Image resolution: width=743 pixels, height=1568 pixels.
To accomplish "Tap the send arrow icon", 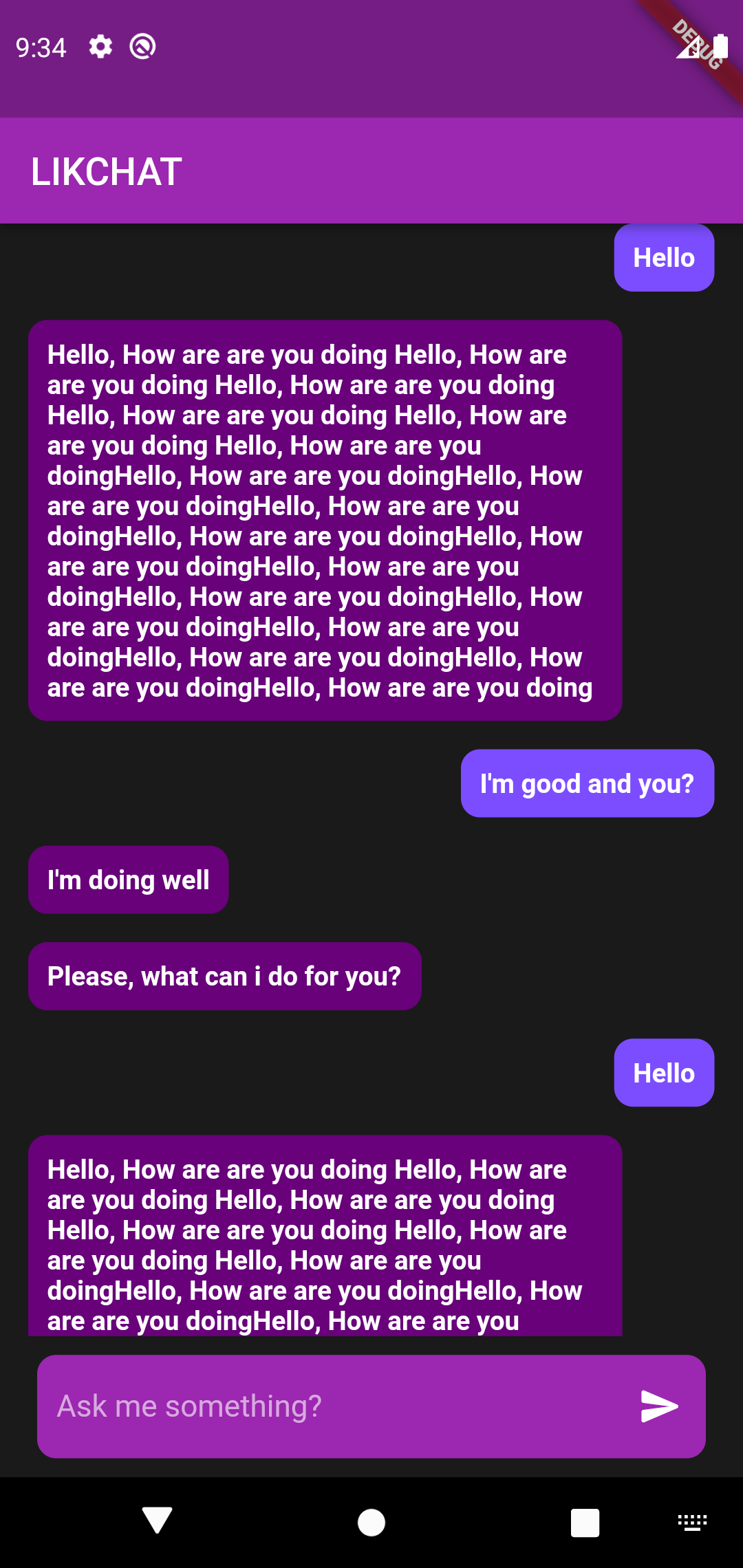I will click(659, 1406).
